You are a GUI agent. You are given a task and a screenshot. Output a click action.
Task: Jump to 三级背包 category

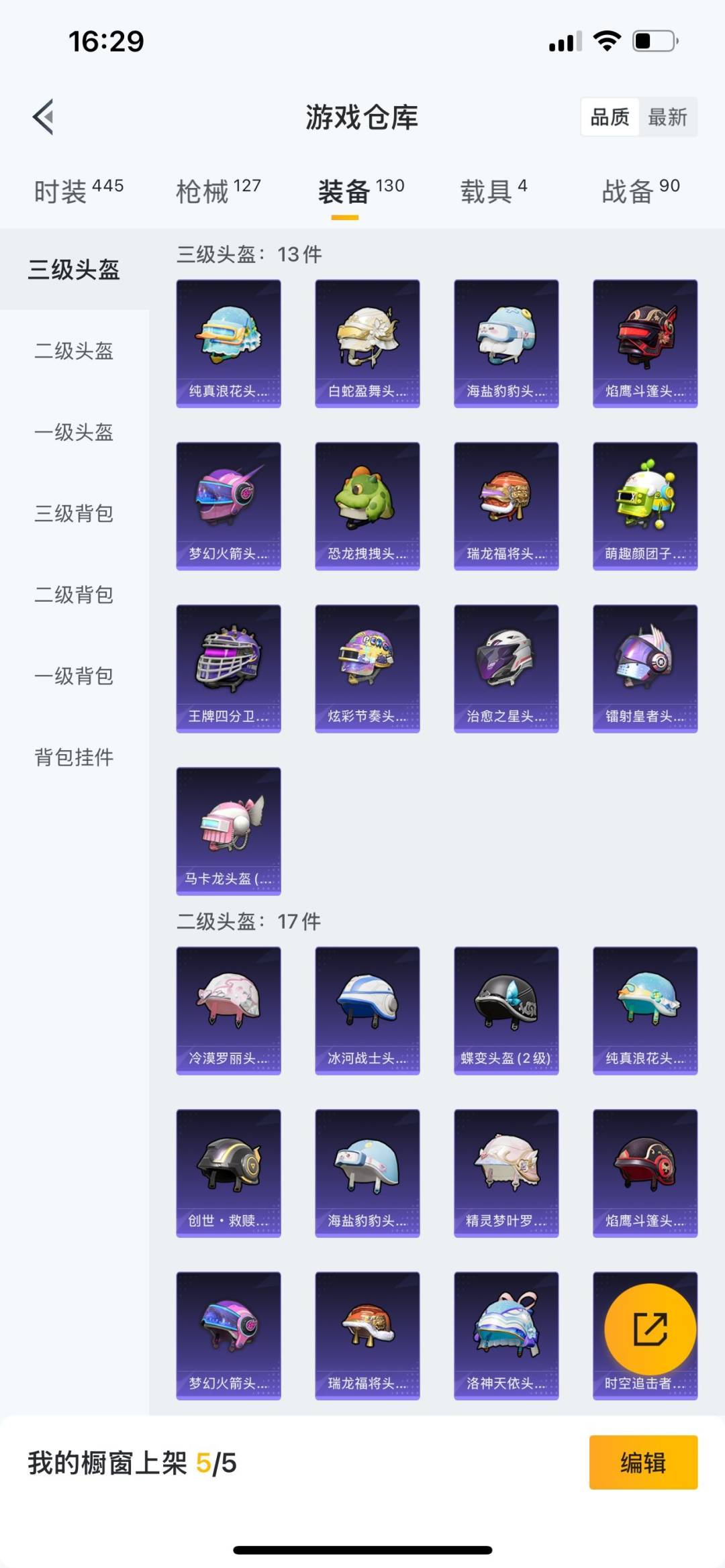(x=74, y=513)
